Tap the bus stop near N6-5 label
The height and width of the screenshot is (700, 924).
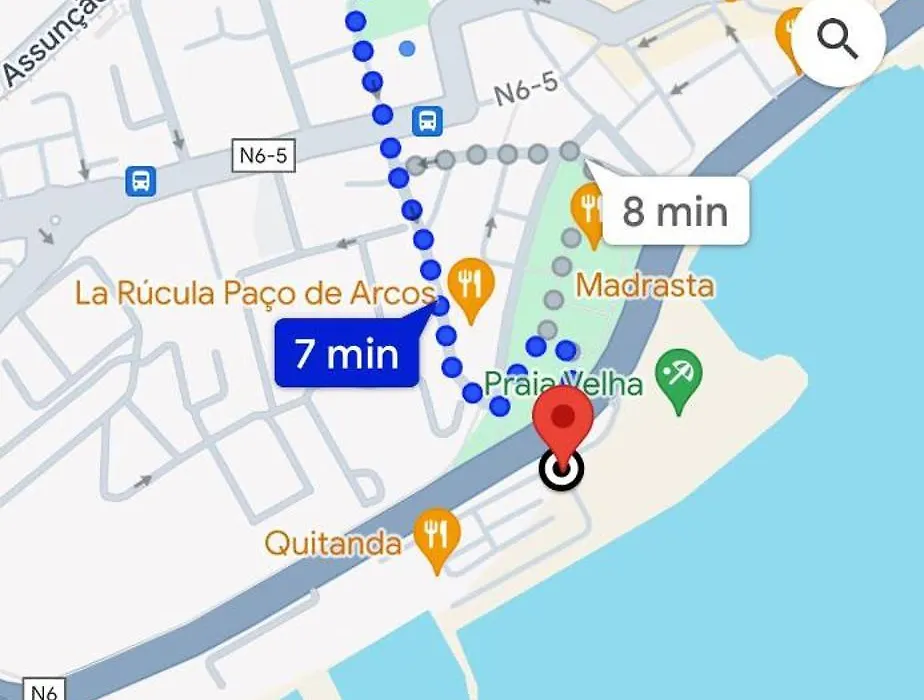click(x=427, y=121)
